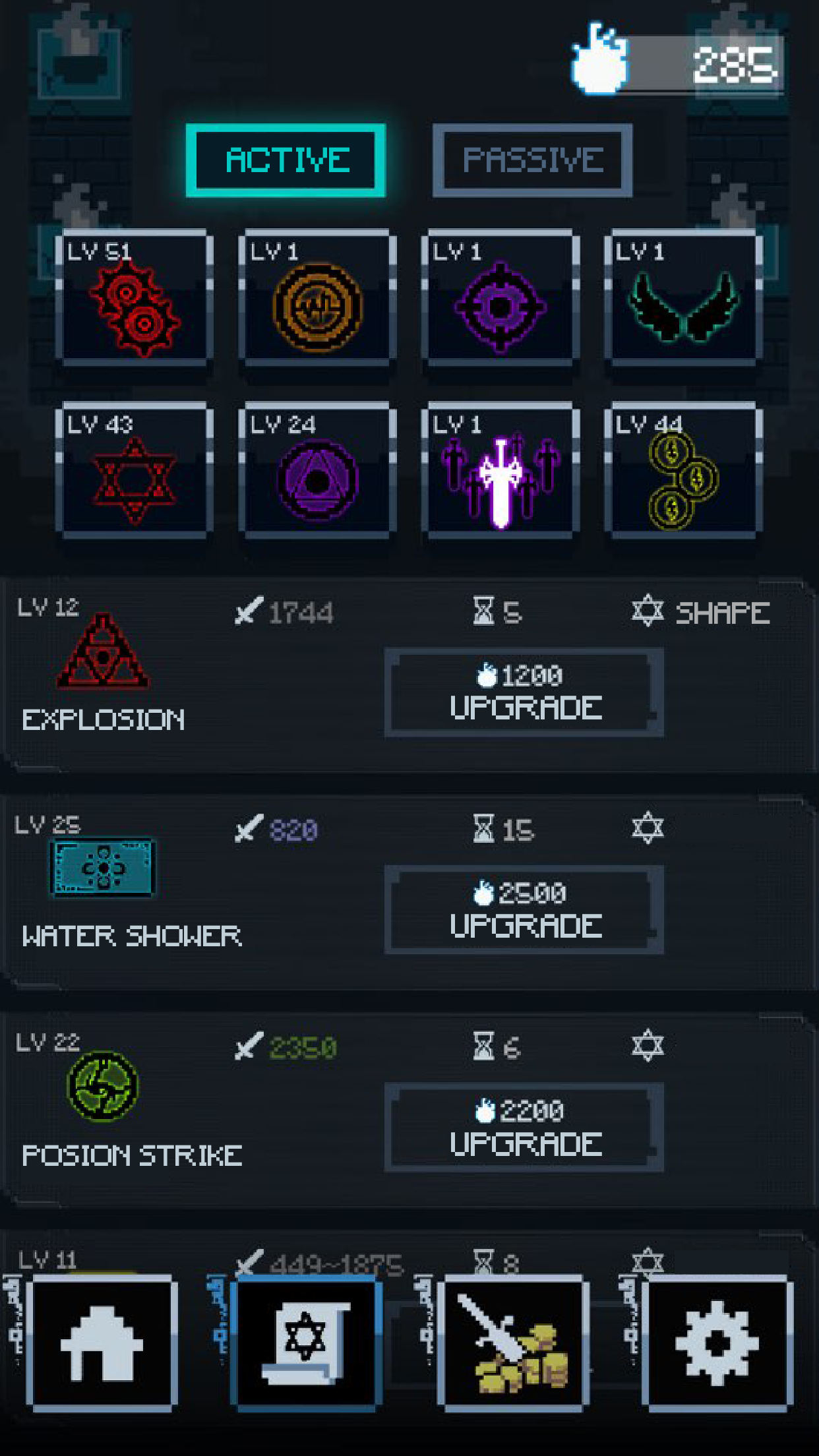Choose the LV 44 gold coins skill
This screenshot has width=819, height=1456.
pos(683,471)
